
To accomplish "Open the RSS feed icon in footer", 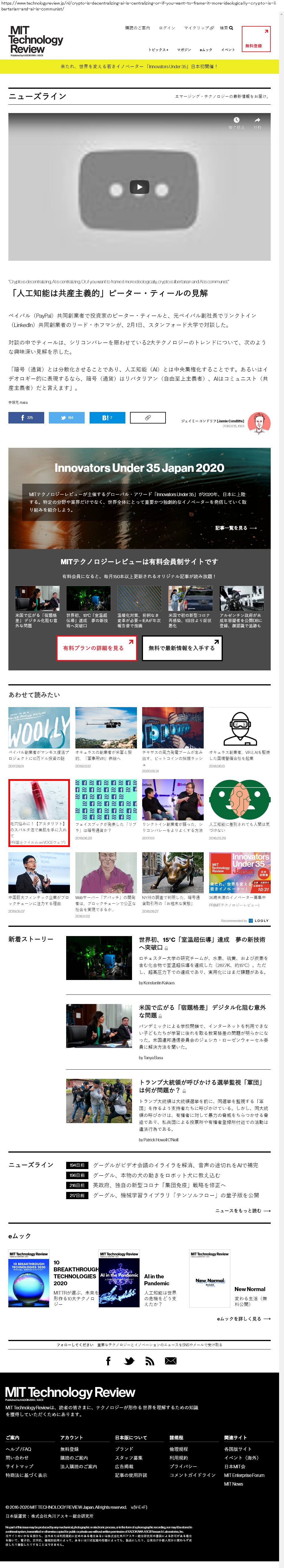I will pos(150,1361).
